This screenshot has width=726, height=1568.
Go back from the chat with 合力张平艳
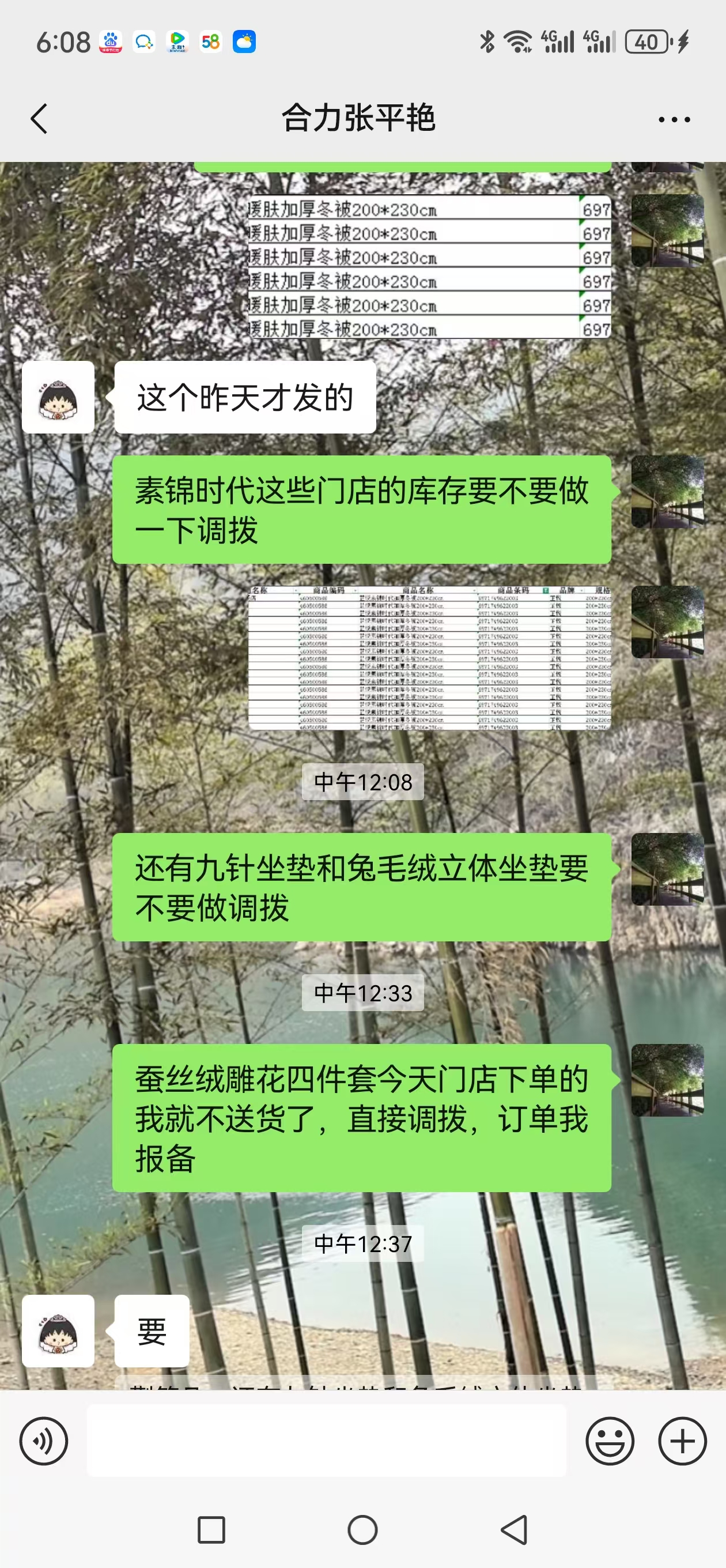39,118
